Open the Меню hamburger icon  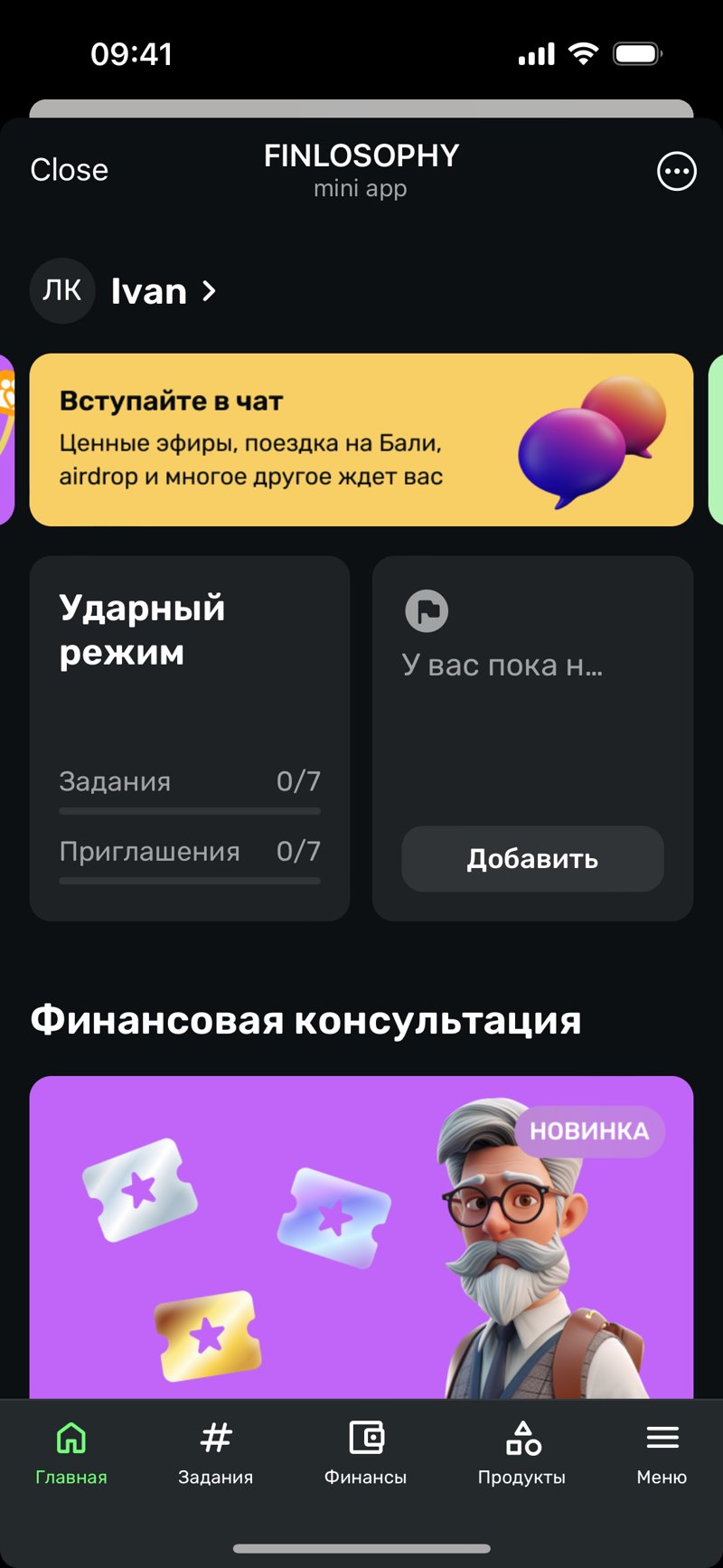tap(662, 1438)
